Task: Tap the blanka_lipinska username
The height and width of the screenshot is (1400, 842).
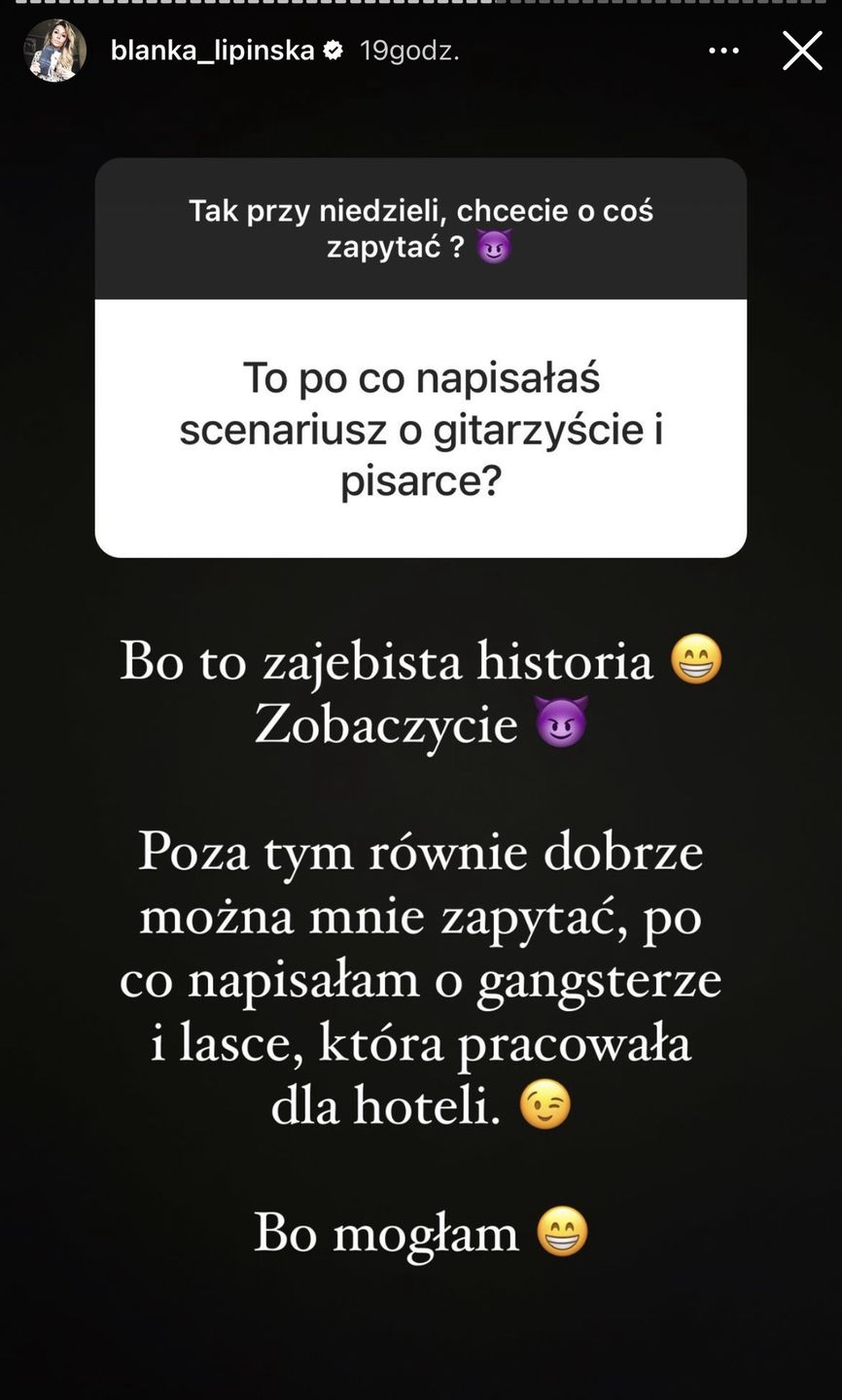Action: (212, 51)
